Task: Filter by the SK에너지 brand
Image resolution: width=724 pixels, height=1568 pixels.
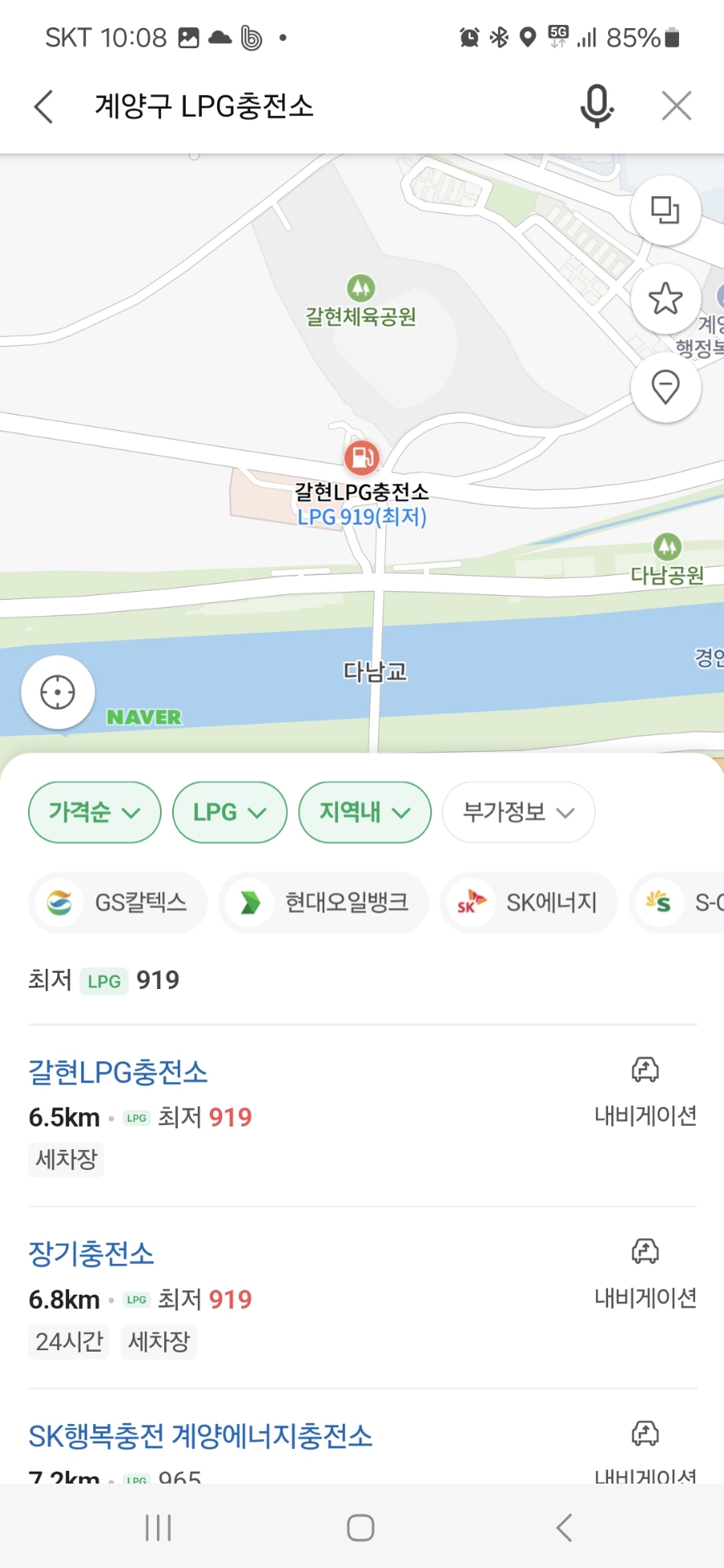Action: [529, 903]
